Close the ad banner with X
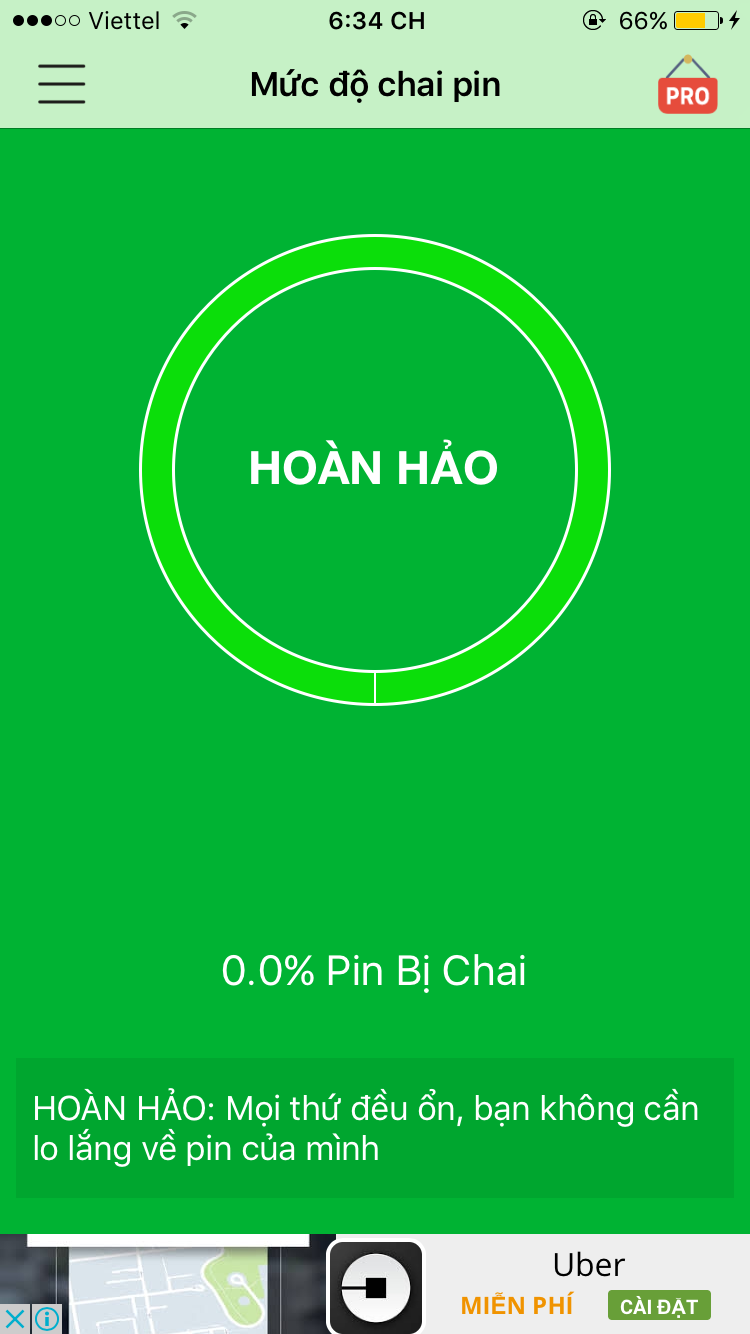This screenshot has height=1334, width=750. coord(15,1319)
